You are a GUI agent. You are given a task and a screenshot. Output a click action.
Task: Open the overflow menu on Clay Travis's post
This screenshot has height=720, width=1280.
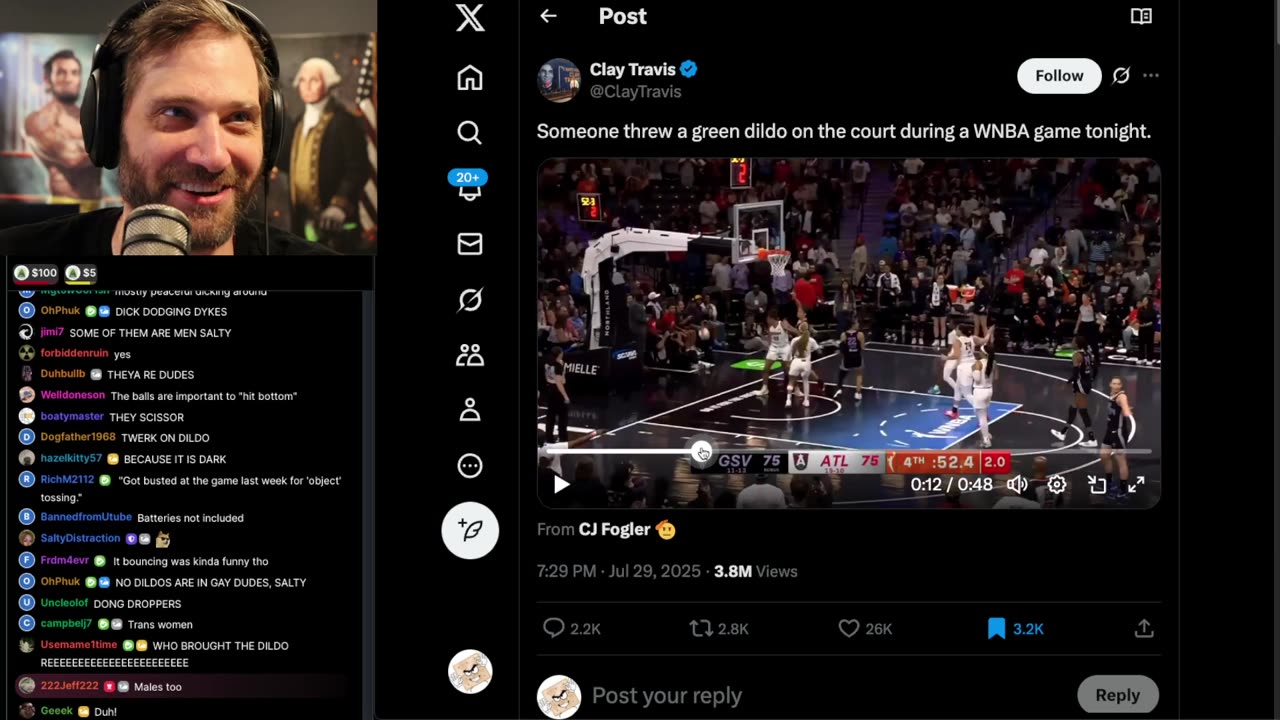click(1151, 76)
